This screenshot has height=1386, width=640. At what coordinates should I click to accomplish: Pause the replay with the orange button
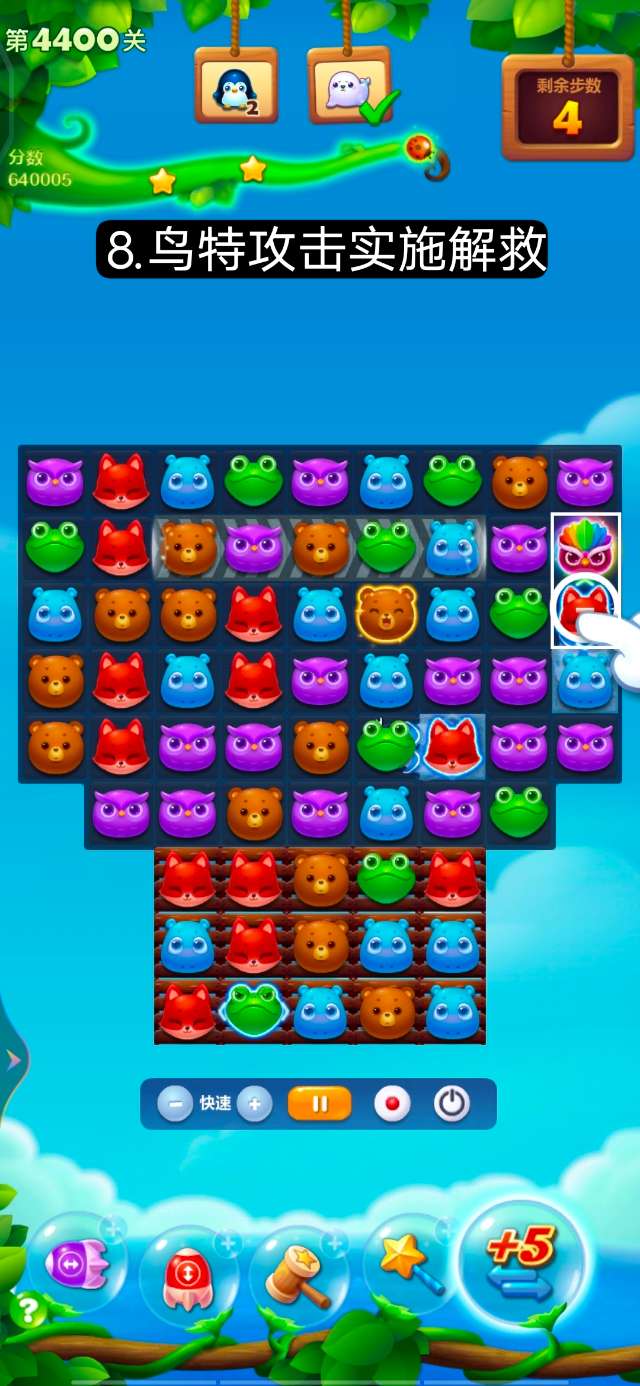(x=320, y=1104)
